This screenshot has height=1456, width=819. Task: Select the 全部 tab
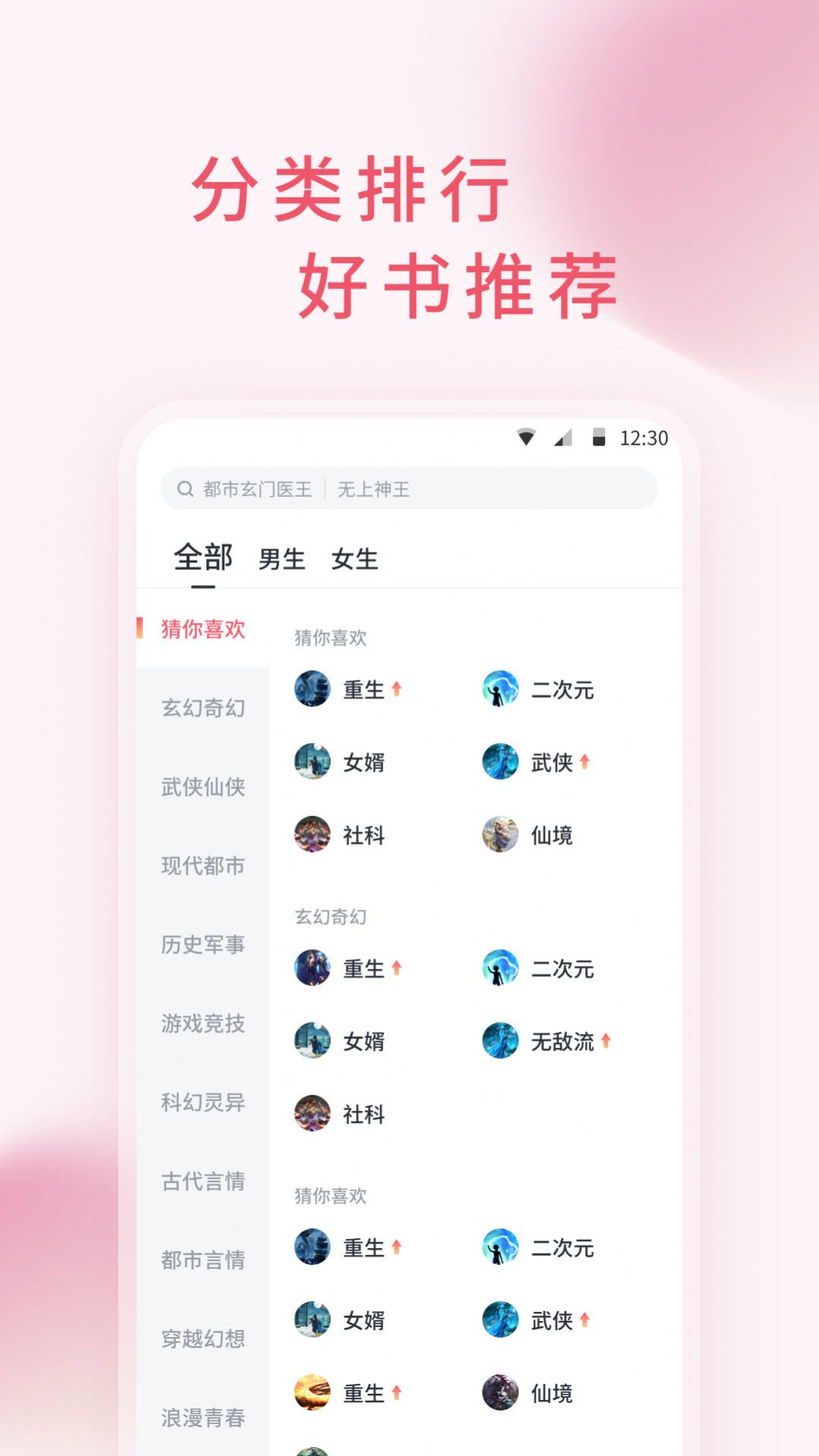203,555
